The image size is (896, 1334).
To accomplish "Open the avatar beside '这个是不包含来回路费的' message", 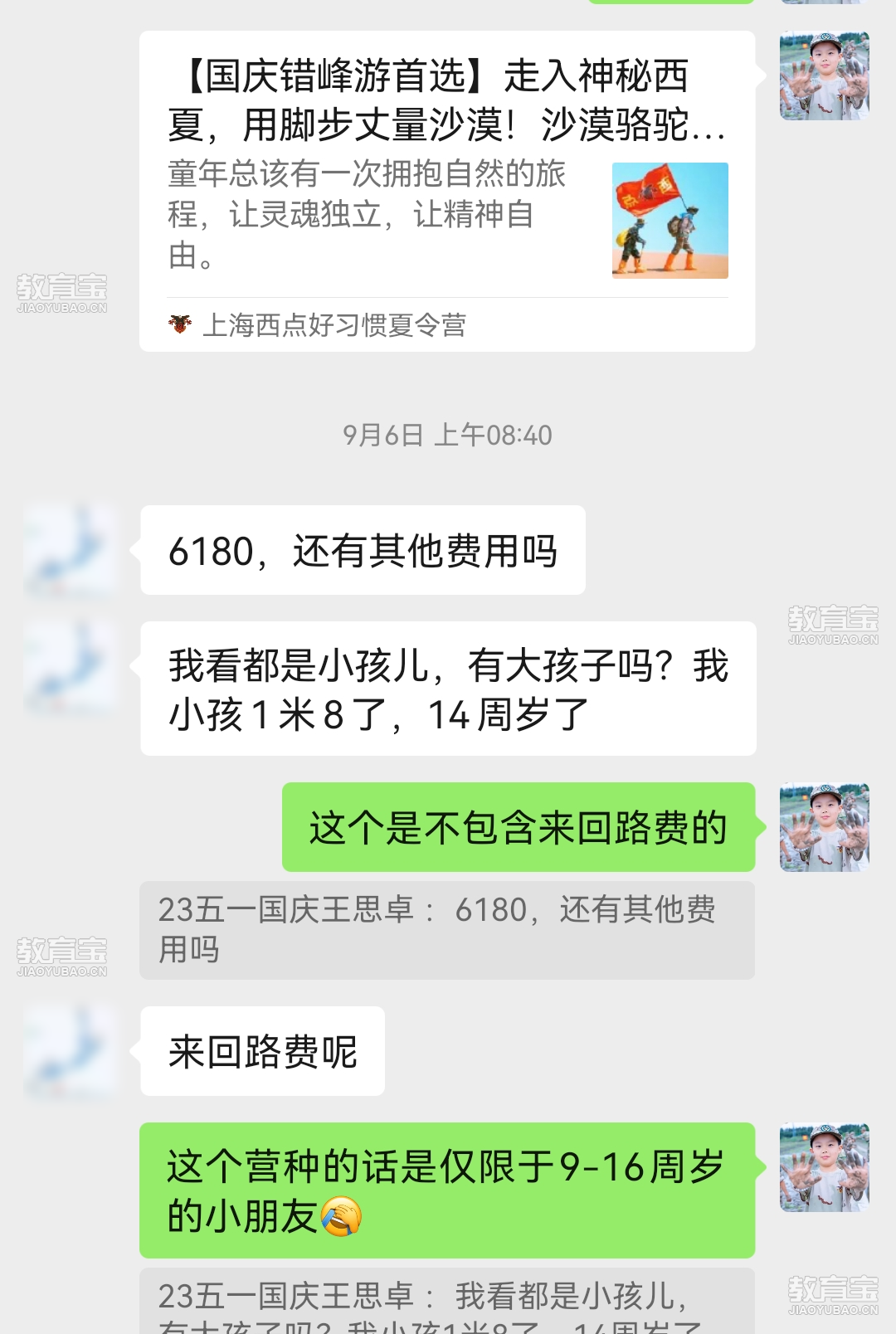I will pyautogui.click(x=824, y=827).
